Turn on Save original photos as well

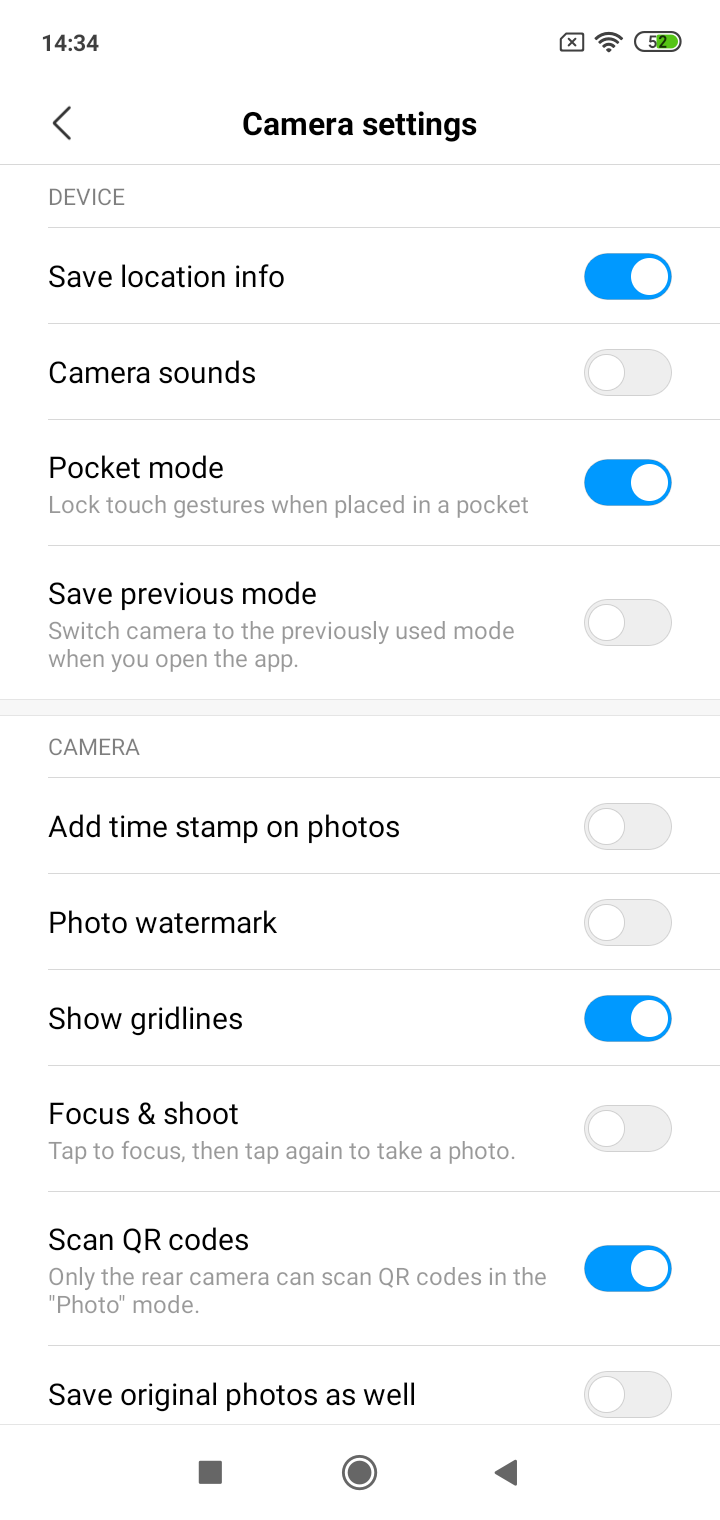[627, 1394]
